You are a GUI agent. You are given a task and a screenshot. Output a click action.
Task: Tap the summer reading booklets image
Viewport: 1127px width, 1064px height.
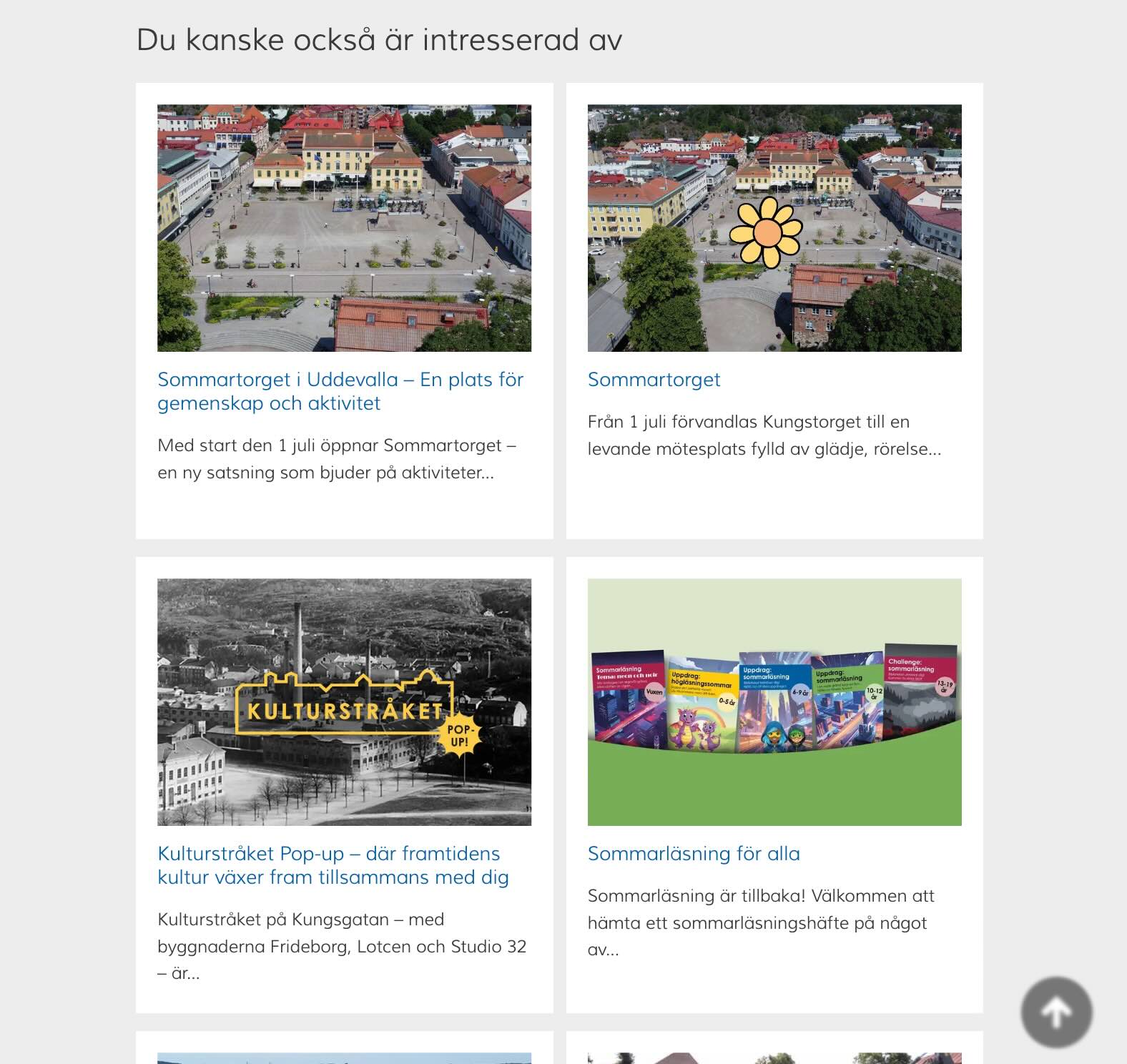[774, 702]
